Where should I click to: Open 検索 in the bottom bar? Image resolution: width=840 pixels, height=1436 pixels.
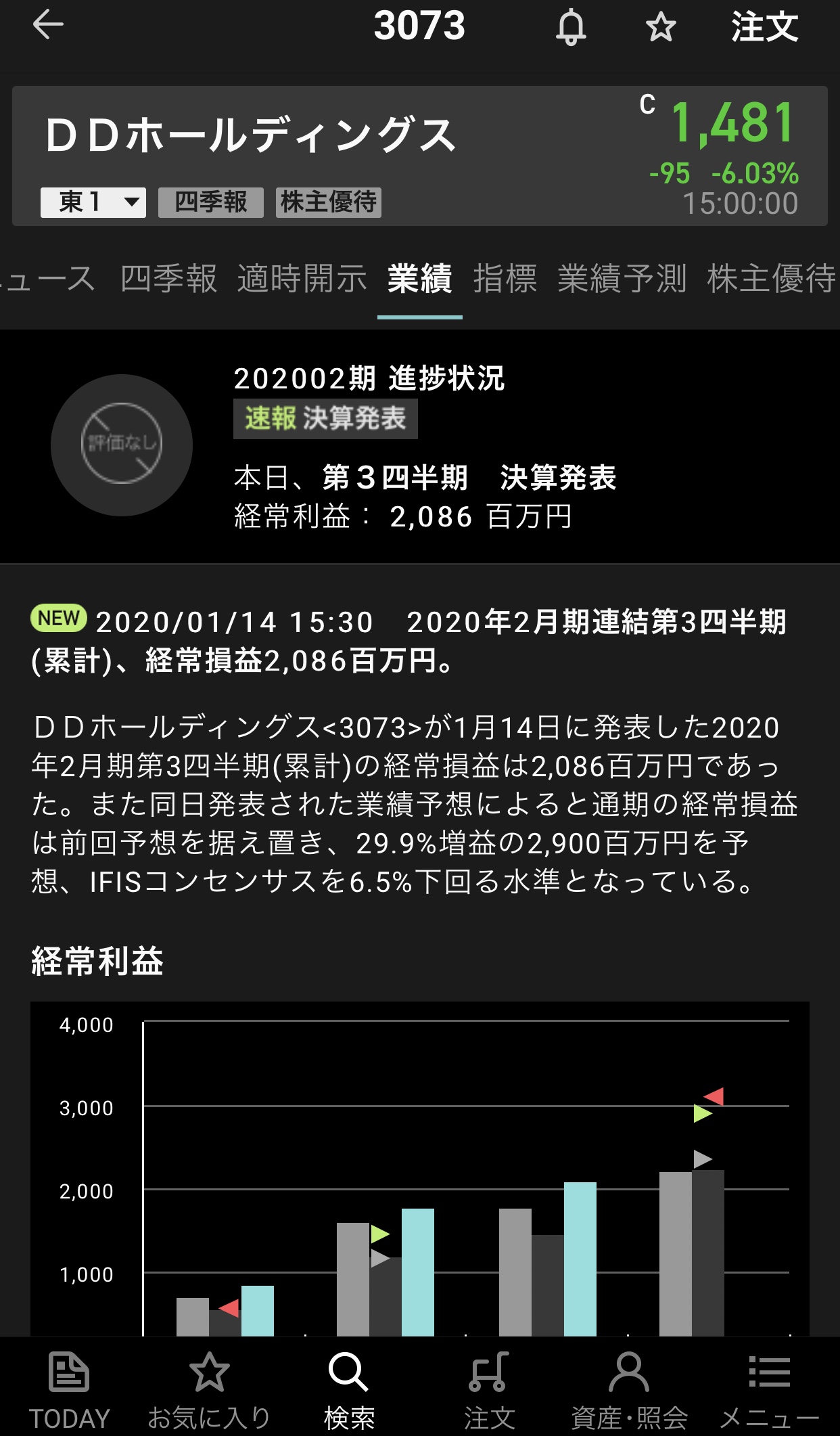pos(349,1389)
